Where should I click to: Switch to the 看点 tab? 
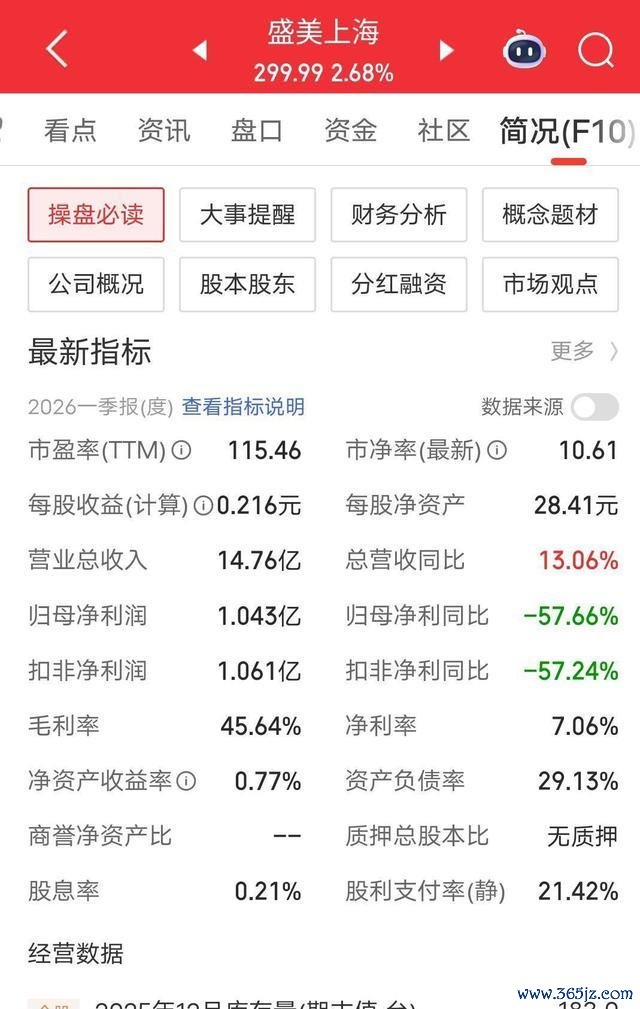click(x=70, y=131)
